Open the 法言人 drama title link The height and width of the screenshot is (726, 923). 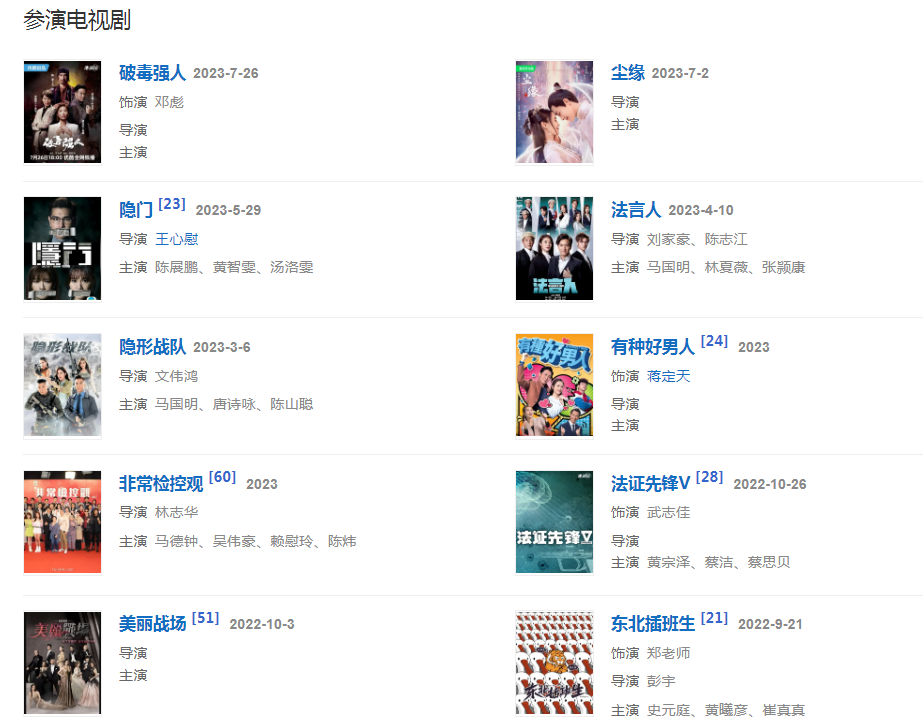[x=636, y=210]
